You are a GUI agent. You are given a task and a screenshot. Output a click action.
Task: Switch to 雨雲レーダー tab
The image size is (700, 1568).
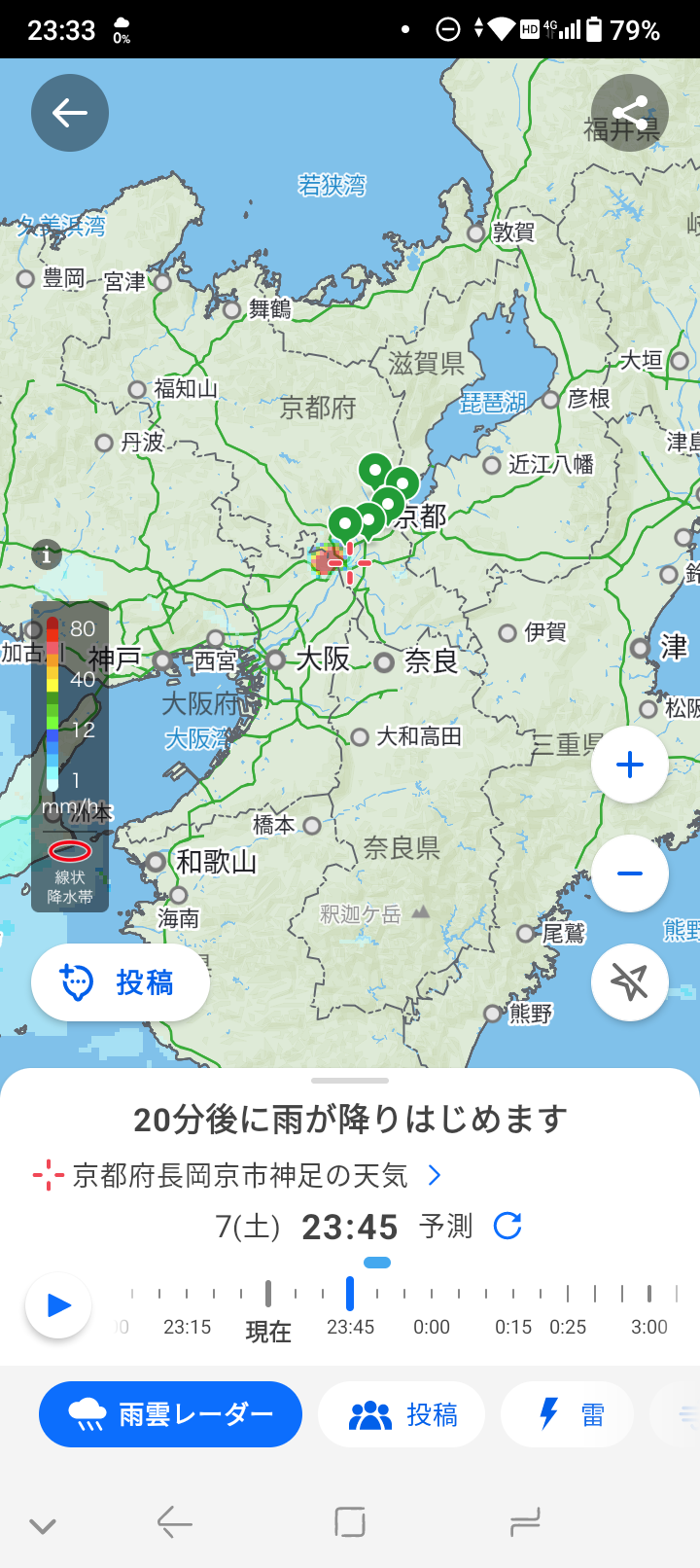(170, 1414)
